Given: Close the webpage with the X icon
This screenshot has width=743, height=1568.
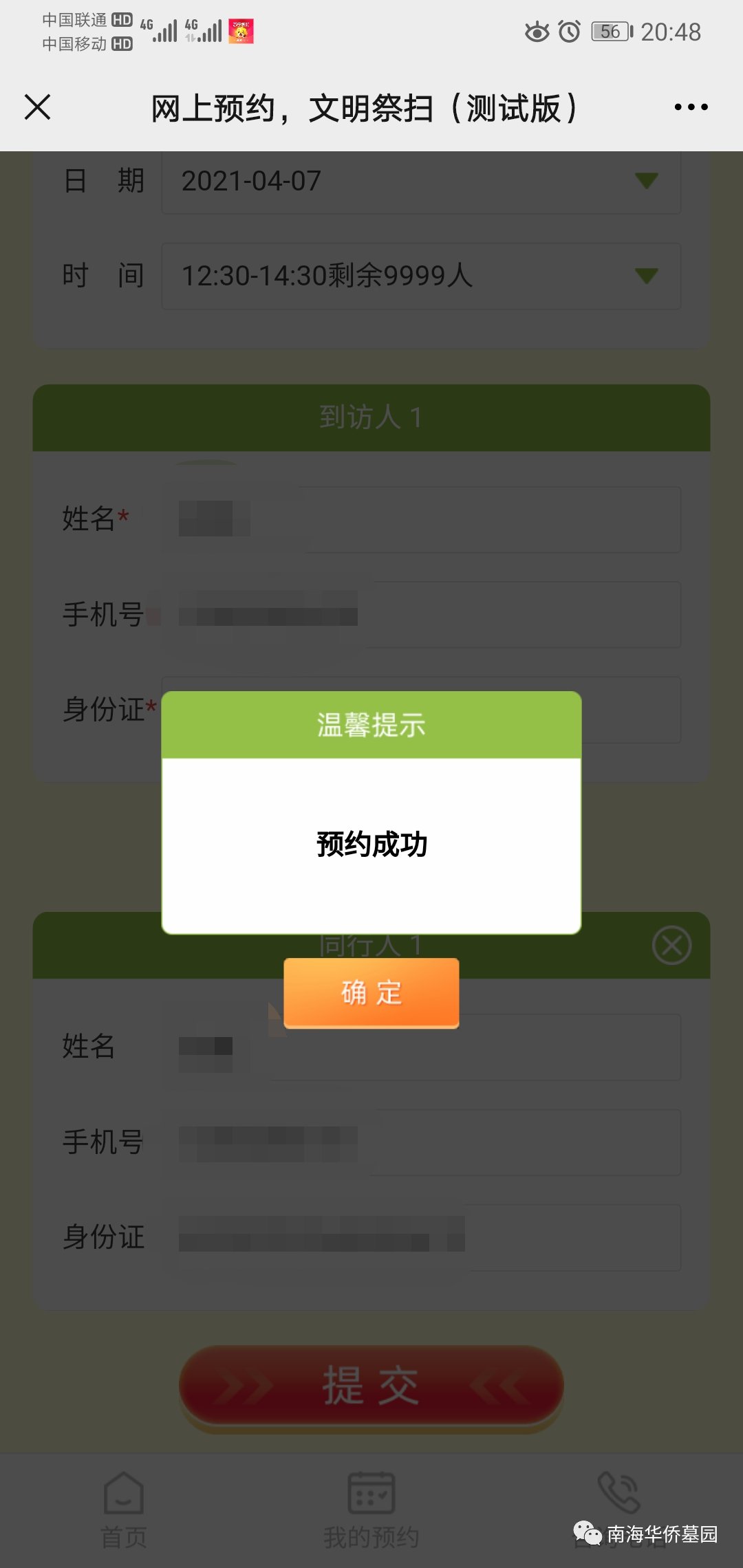Looking at the screenshot, I should tap(38, 107).
